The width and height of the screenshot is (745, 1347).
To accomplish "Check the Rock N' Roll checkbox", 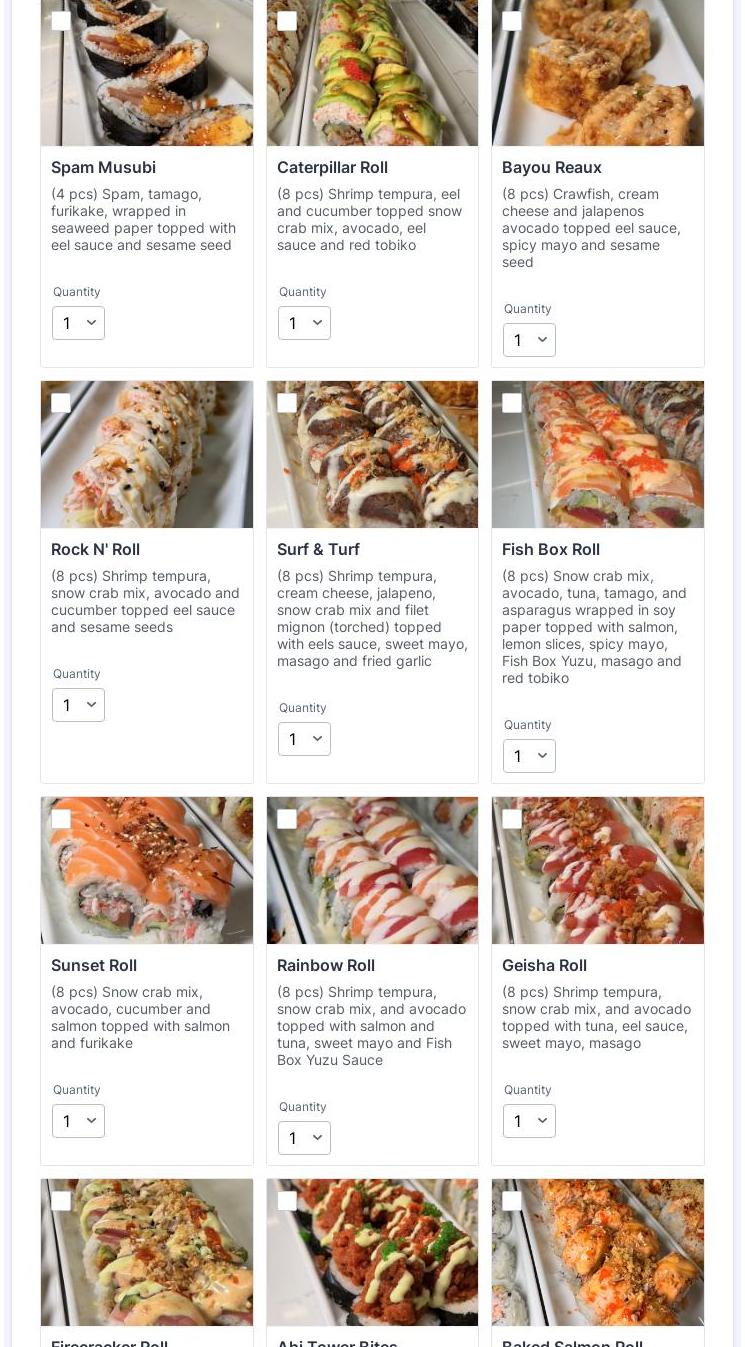I will (61, 403).
